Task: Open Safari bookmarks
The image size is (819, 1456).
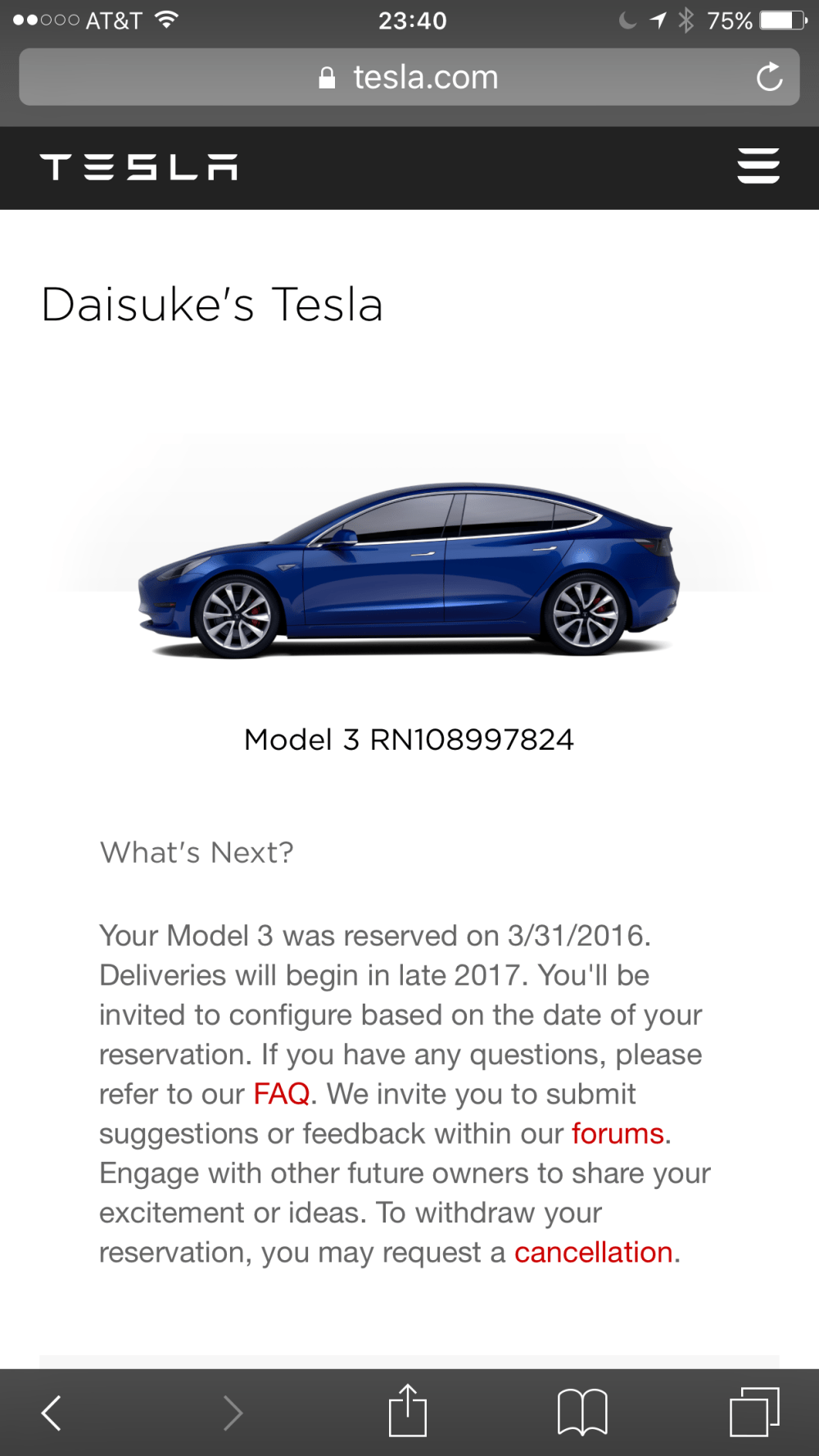Action: pyautogui.click(x=582, y=1413)
